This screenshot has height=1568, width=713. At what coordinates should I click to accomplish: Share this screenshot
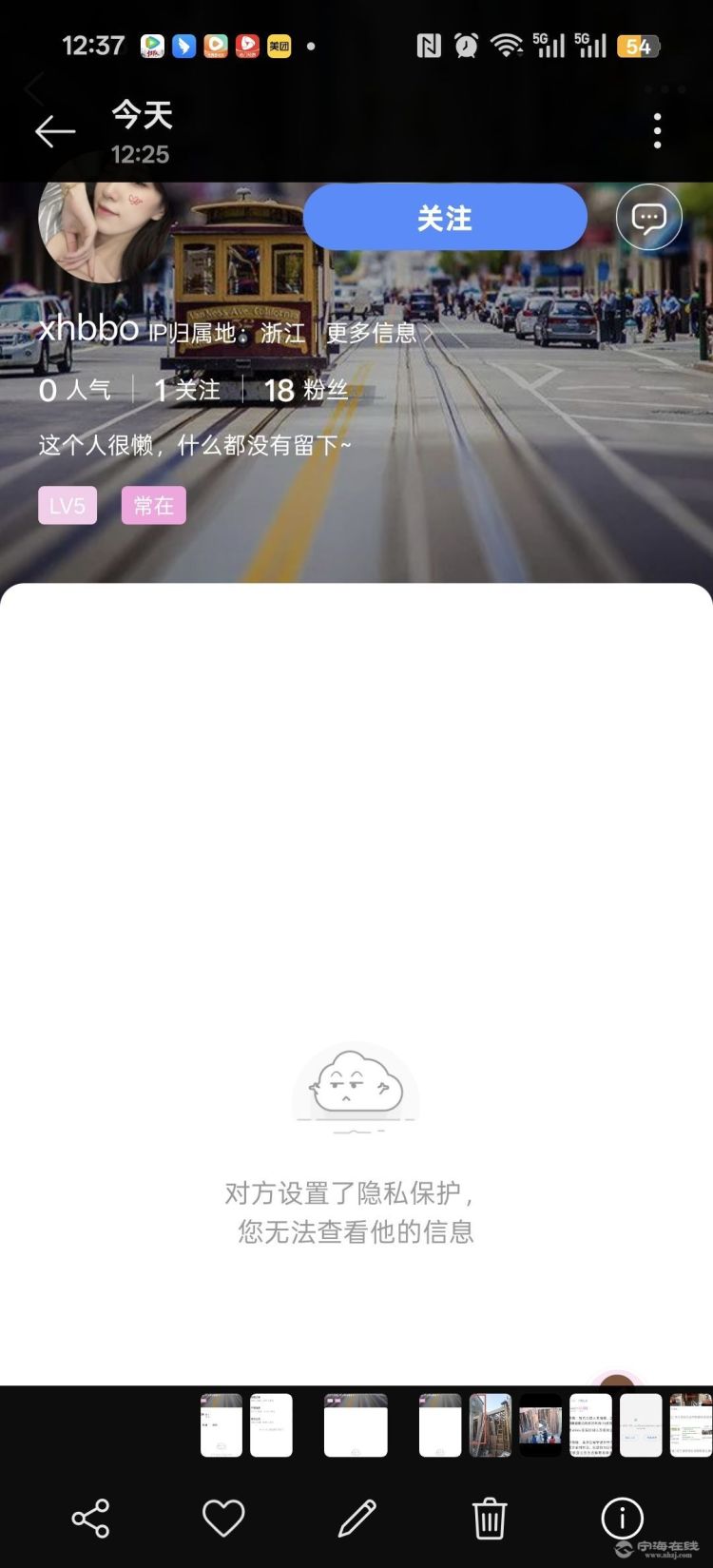[x=91, y=1519]
